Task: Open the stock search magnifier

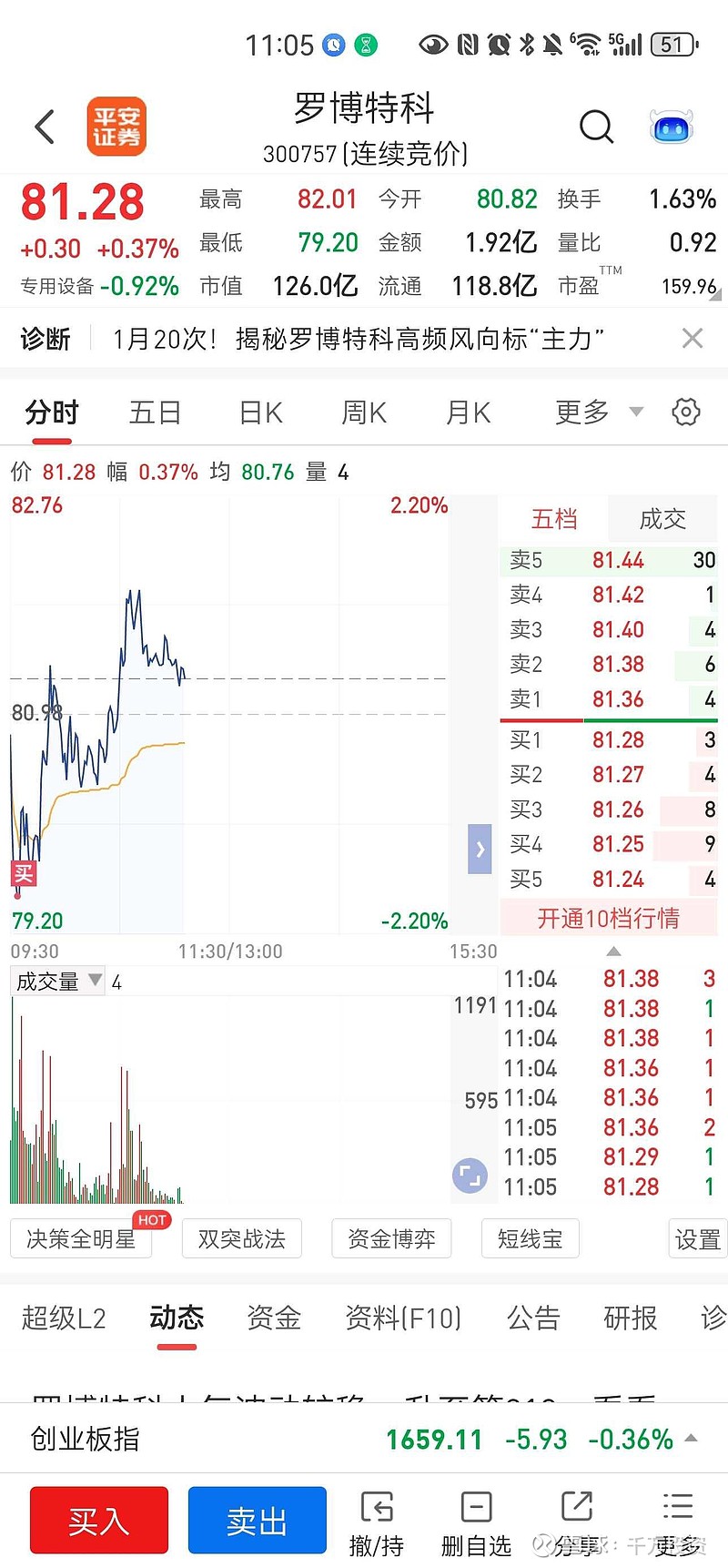Action: tap(596, 127)
